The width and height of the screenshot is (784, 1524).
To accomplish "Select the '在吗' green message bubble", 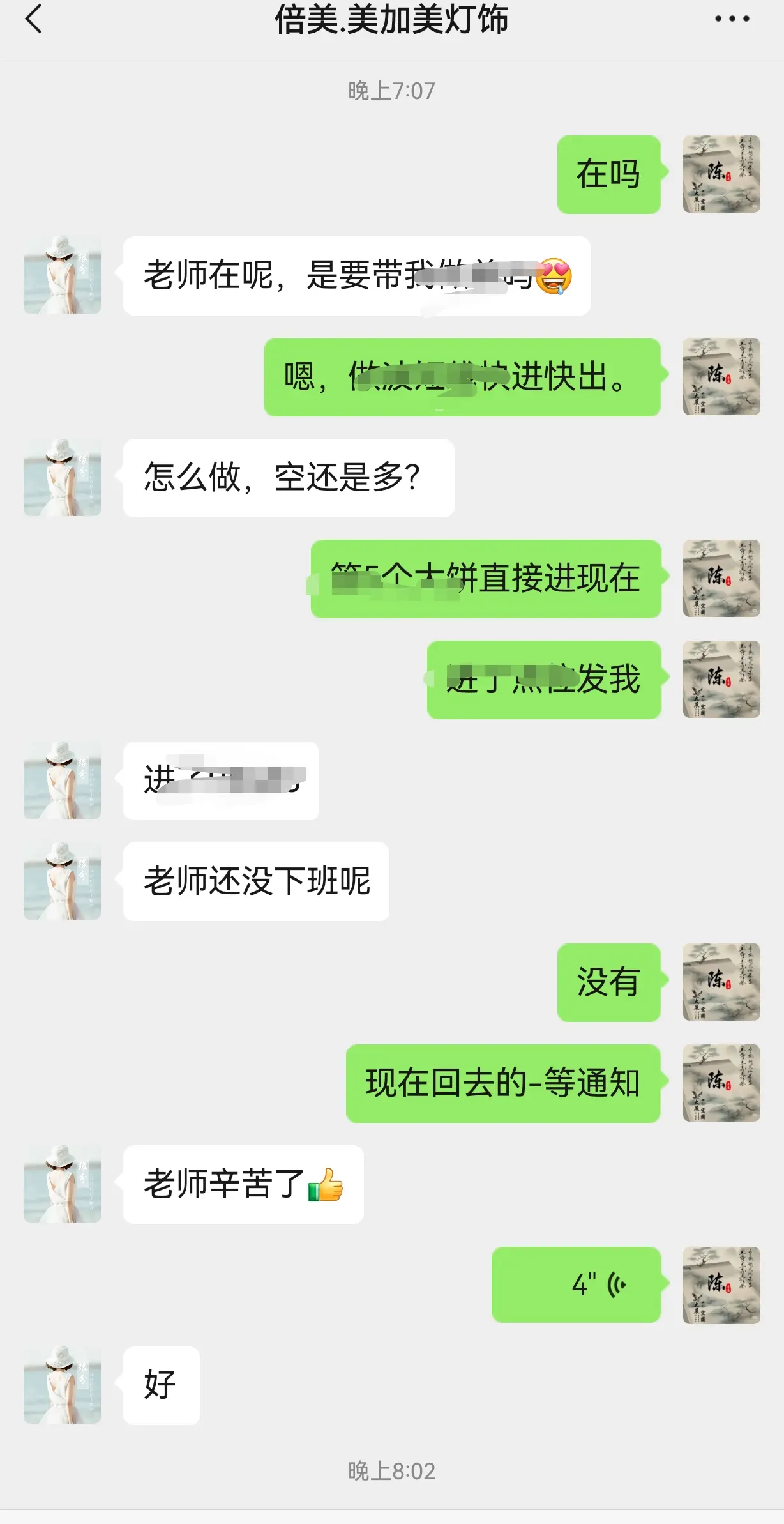I will tap(608, 174).
